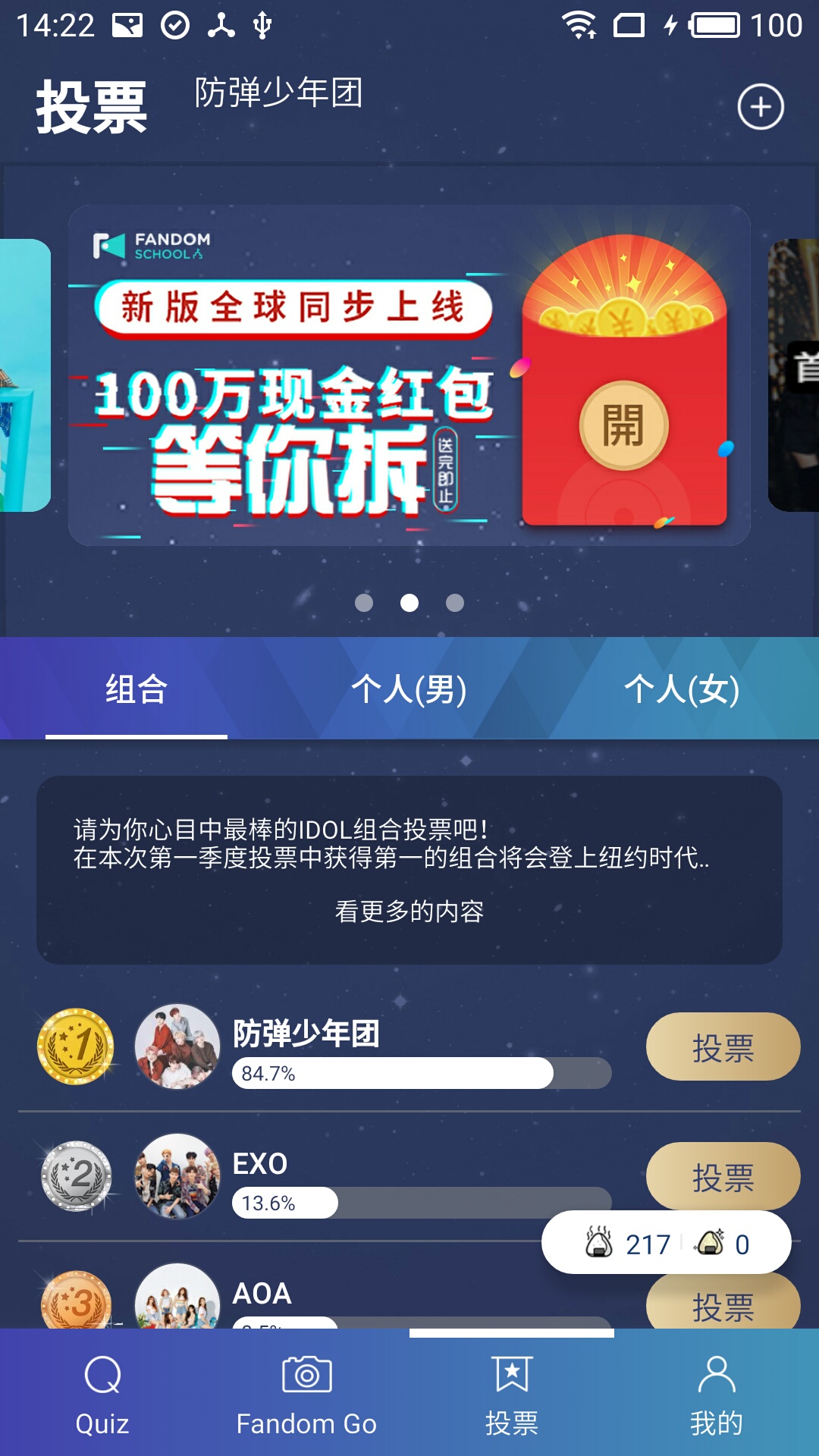
Task: Vote for EXO
Action: [x=723, y=1177]
